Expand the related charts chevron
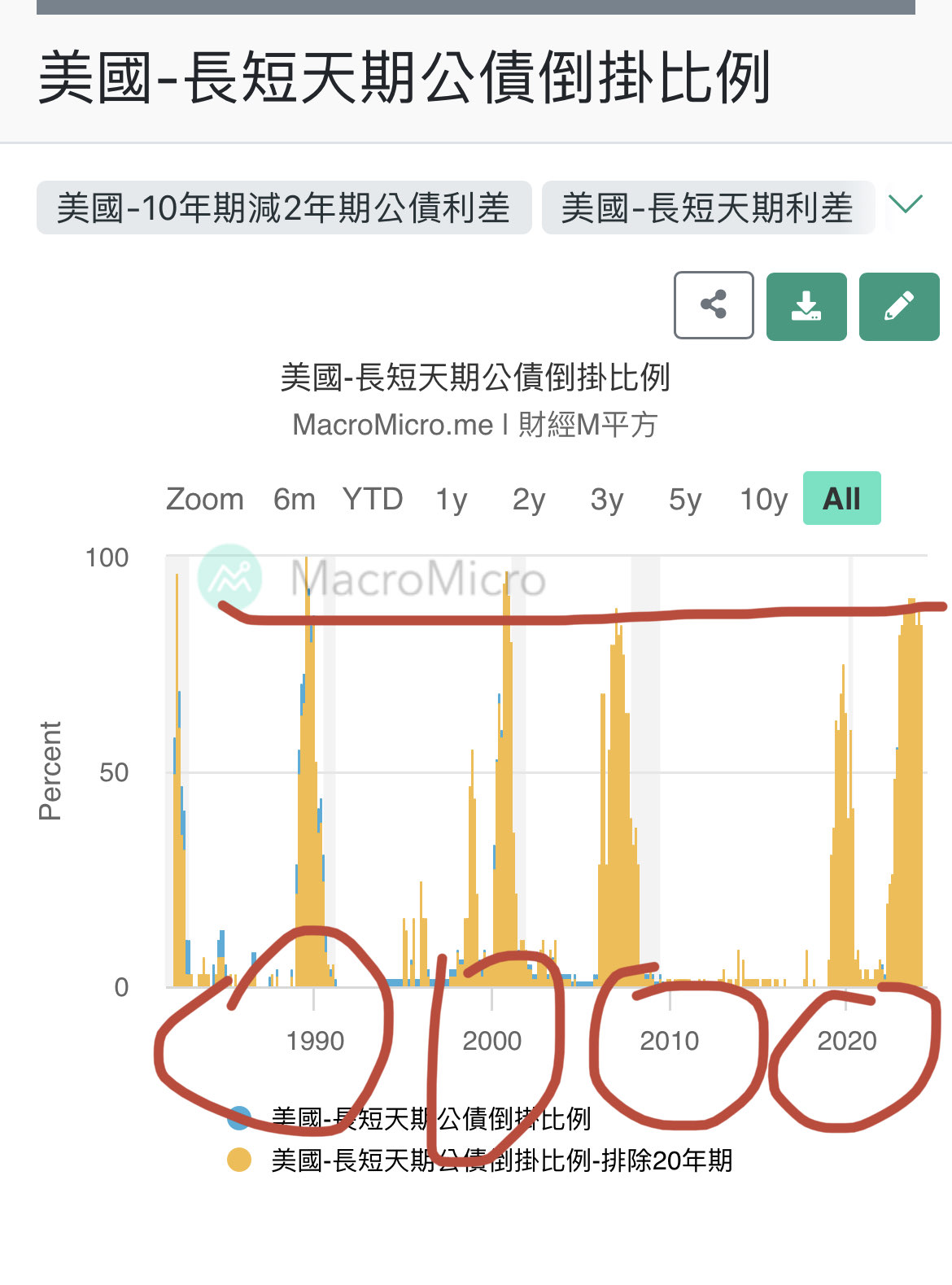The height and width of the screenshot is (1285, 952). tap(905, 203)
